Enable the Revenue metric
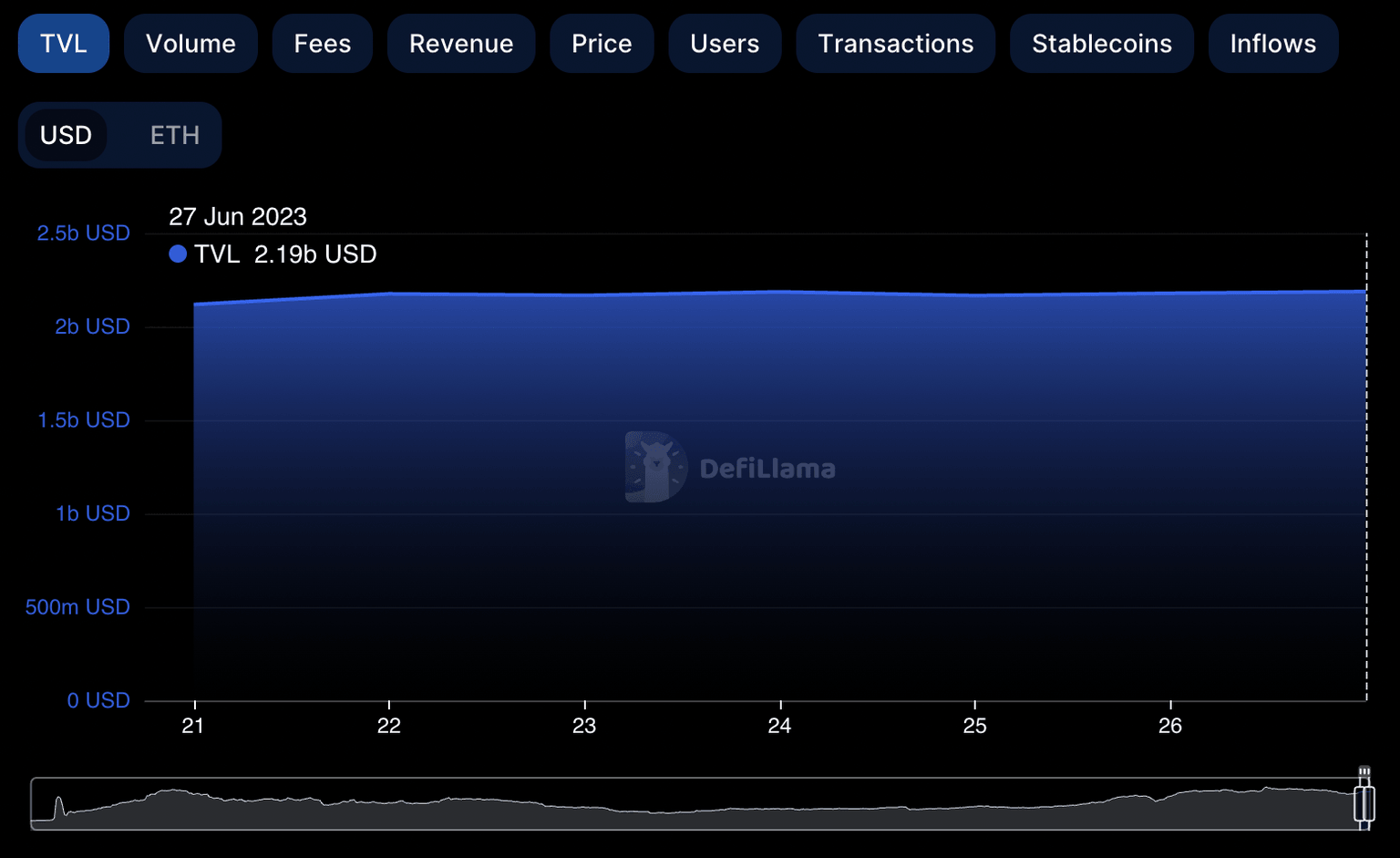Image resolution: width=1400 pixels, height=858 pixels. coord(460,43)
